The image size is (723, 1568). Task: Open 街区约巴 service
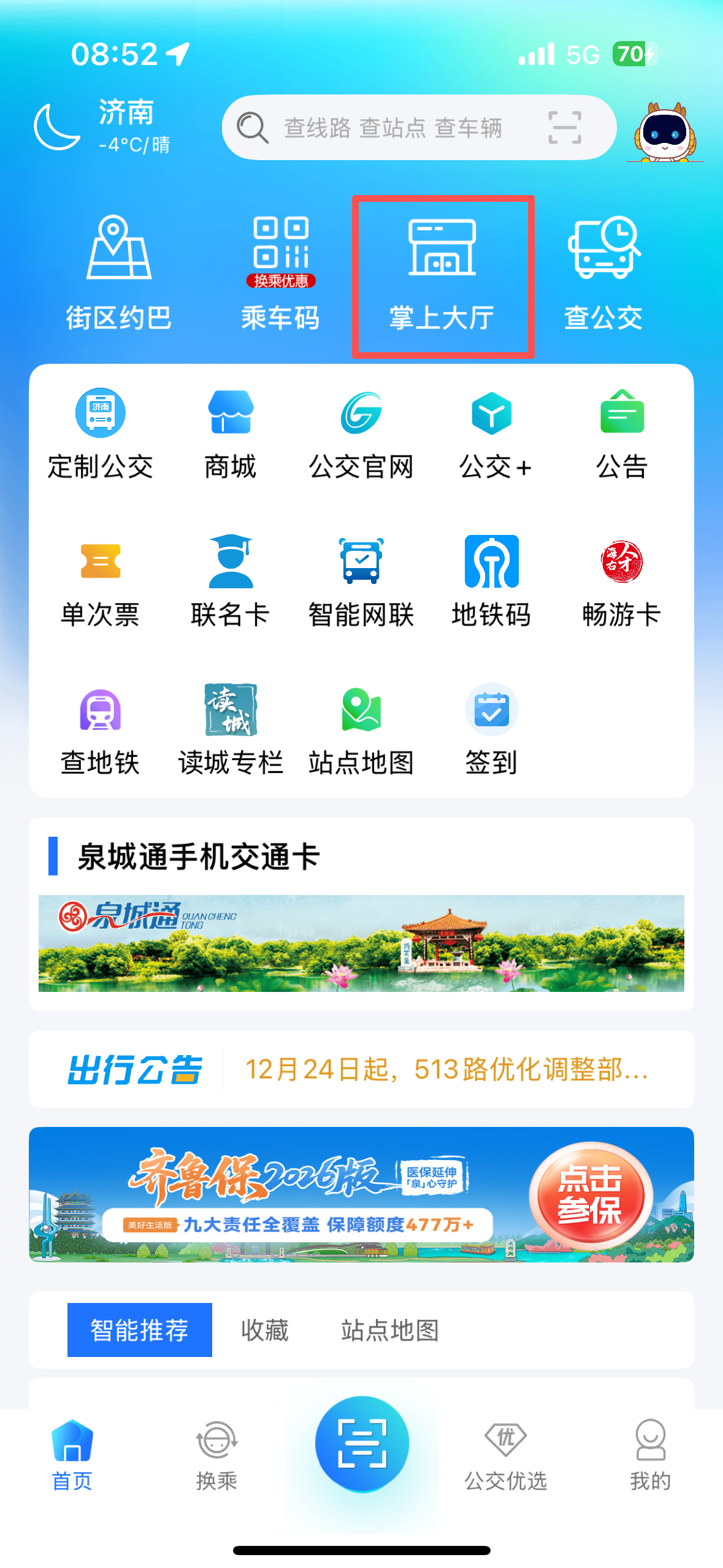tap(118, 273)
